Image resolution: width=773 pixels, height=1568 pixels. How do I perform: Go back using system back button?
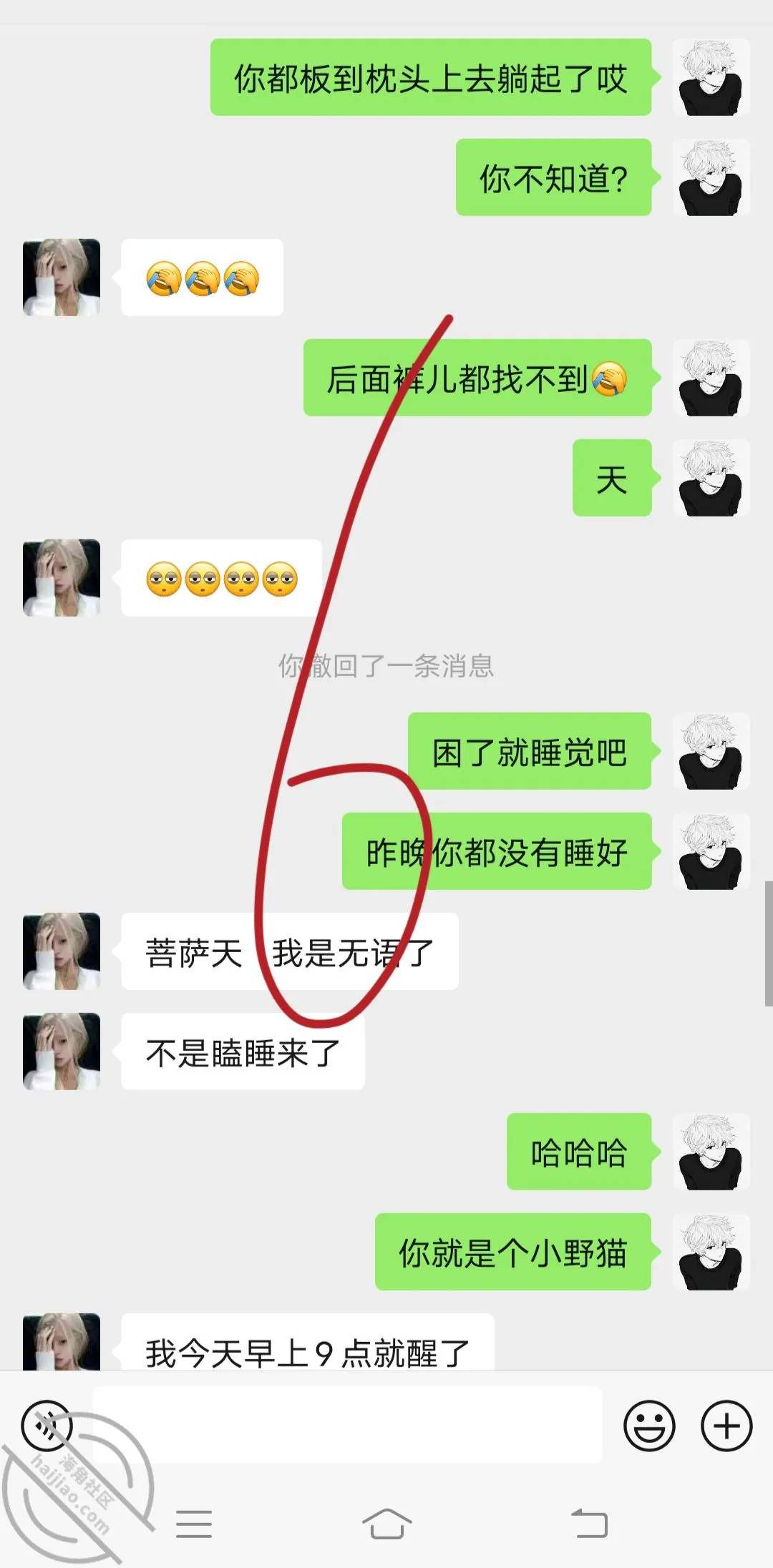pyautogui.click(x=589, y=1524)
